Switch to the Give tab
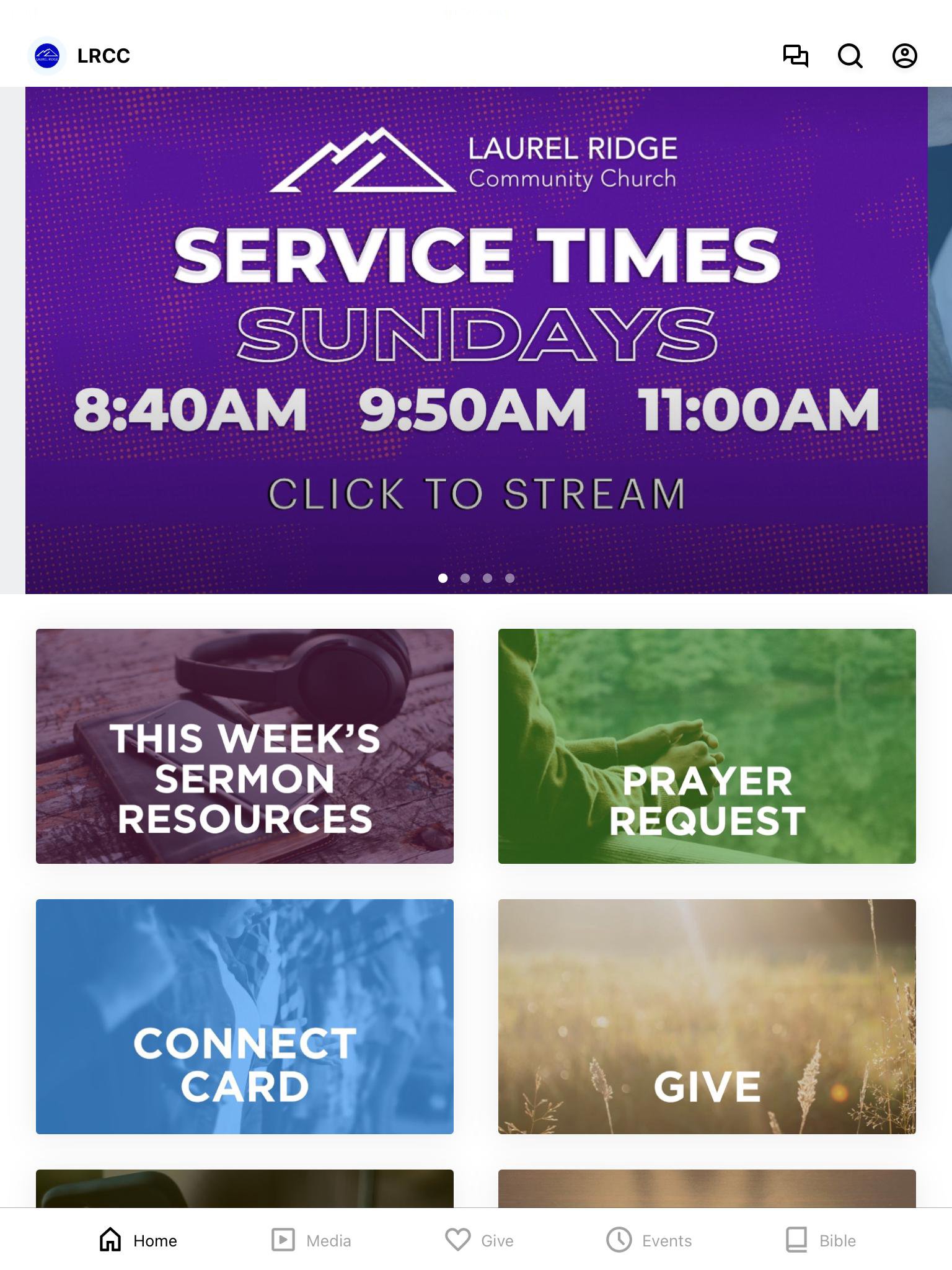The image size is (952, 1270). point(480,1240)
